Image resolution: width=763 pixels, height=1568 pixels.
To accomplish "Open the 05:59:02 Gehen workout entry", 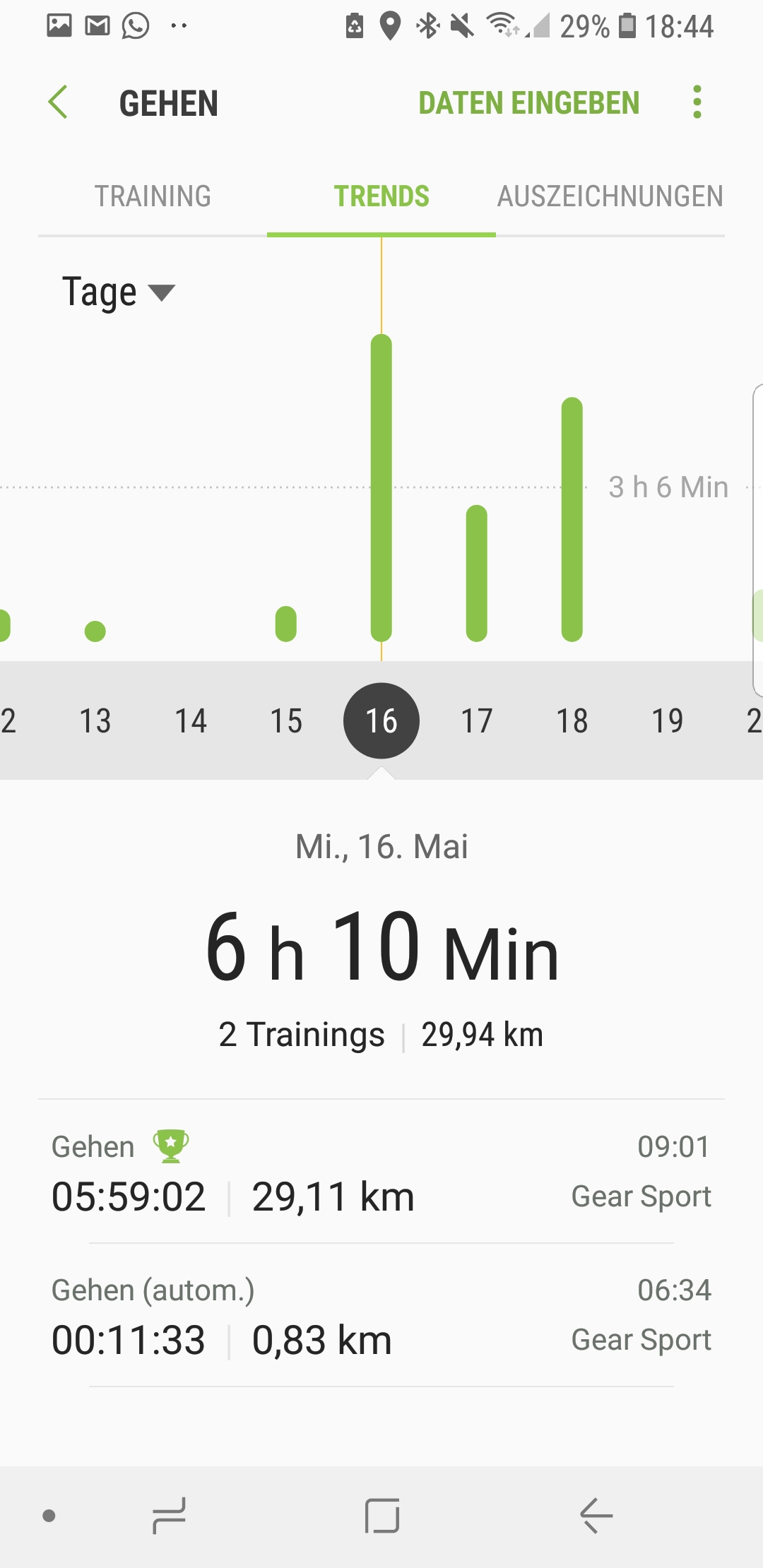I will click(x=381, y=1172).
